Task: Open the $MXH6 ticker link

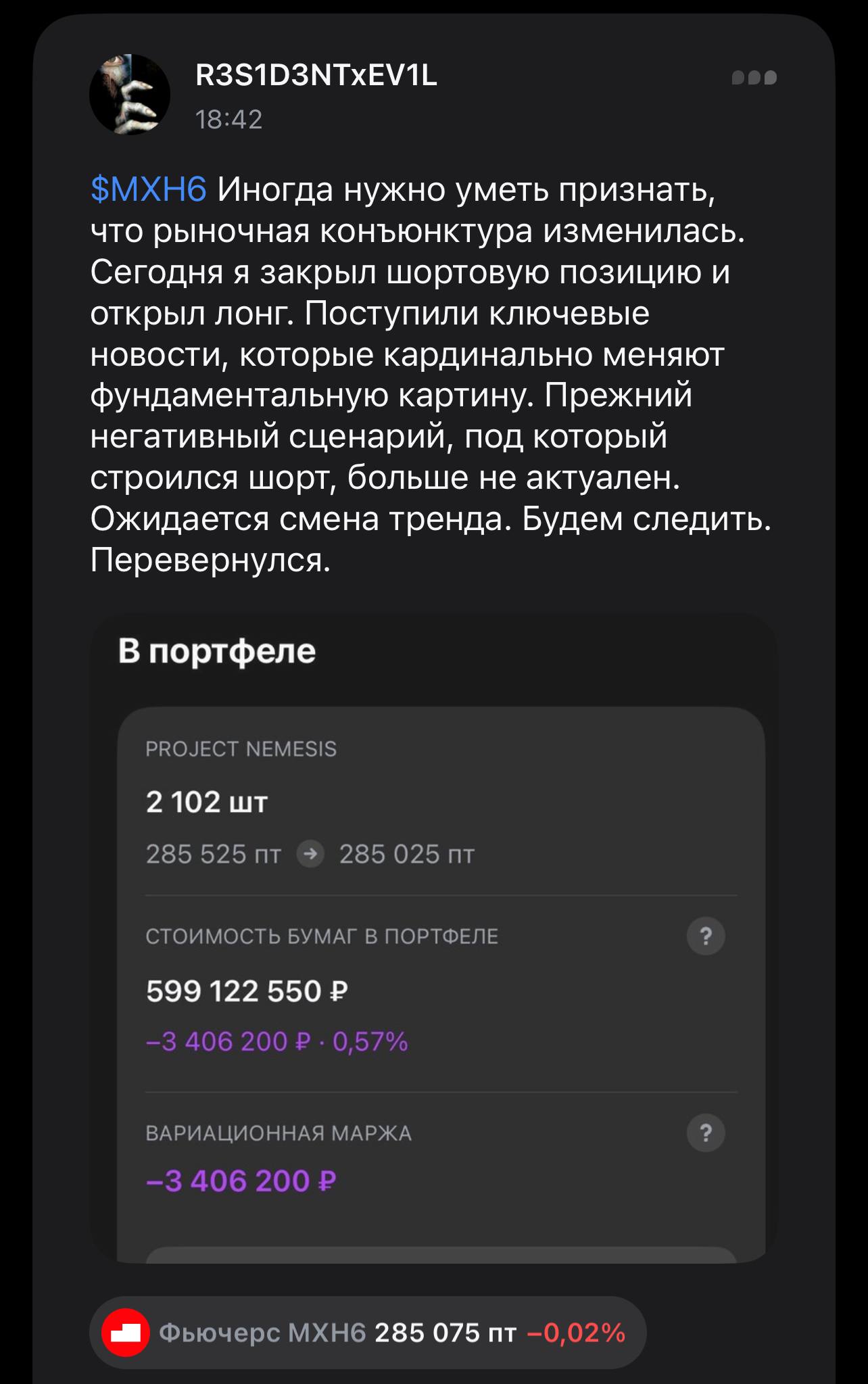Action: coord(148,189)
